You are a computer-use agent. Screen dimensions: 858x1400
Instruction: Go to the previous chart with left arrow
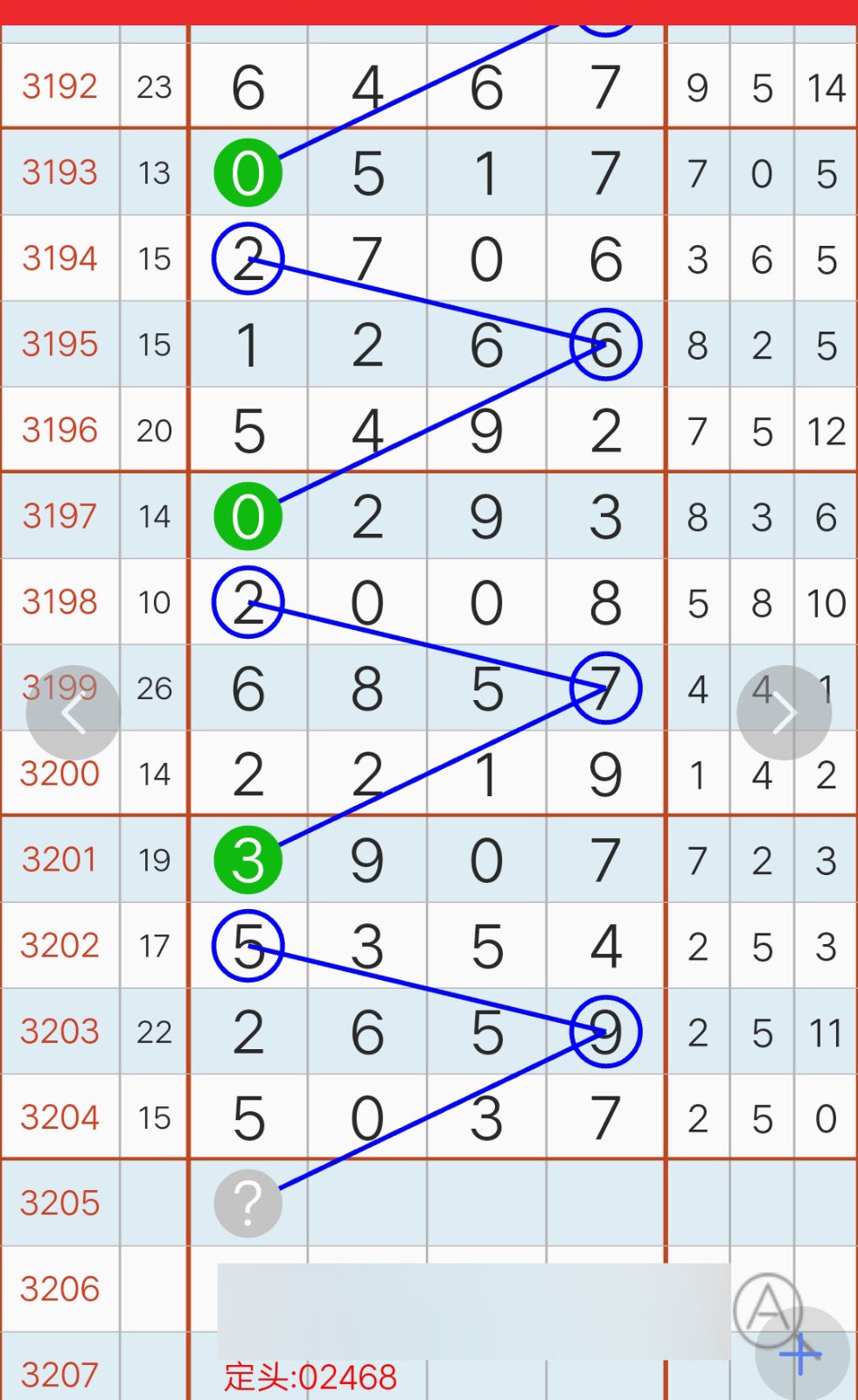[x=73, y=712]
